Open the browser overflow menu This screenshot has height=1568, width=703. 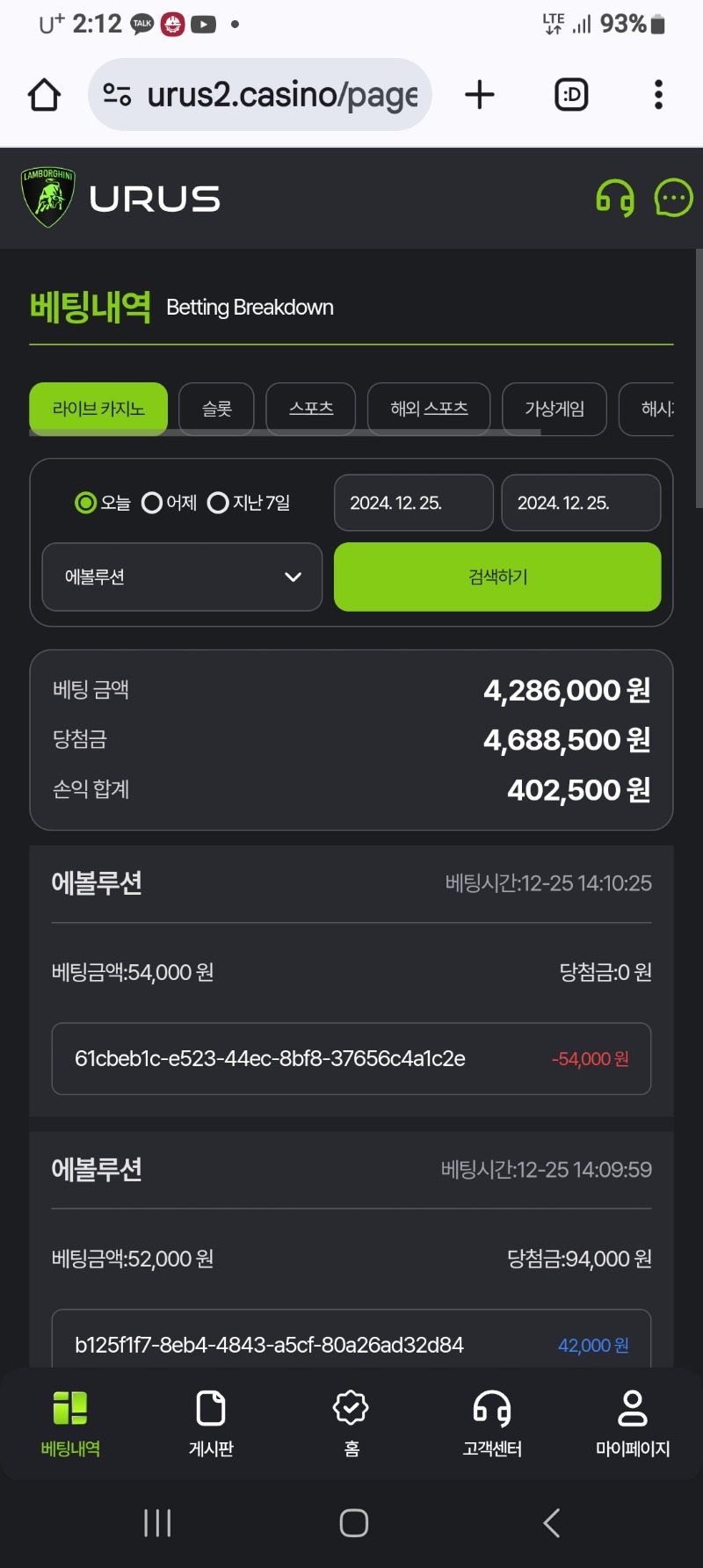click(658, 95)
